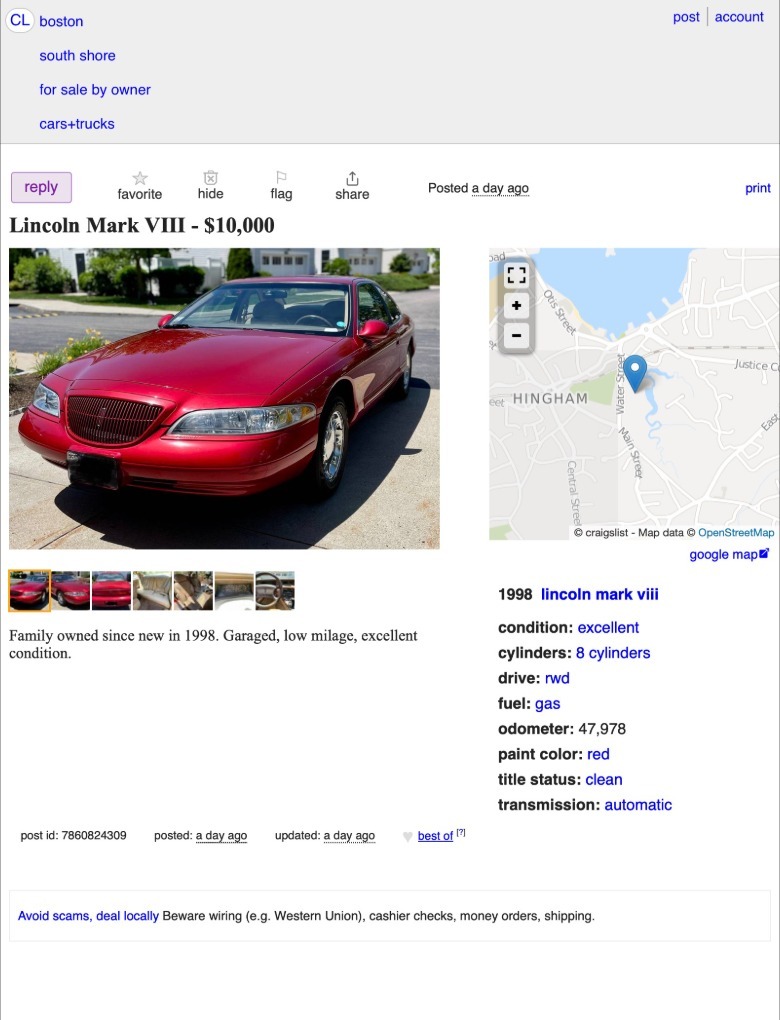Zoom in on the map
This screenshot has height=1020, width=780.
516,305
